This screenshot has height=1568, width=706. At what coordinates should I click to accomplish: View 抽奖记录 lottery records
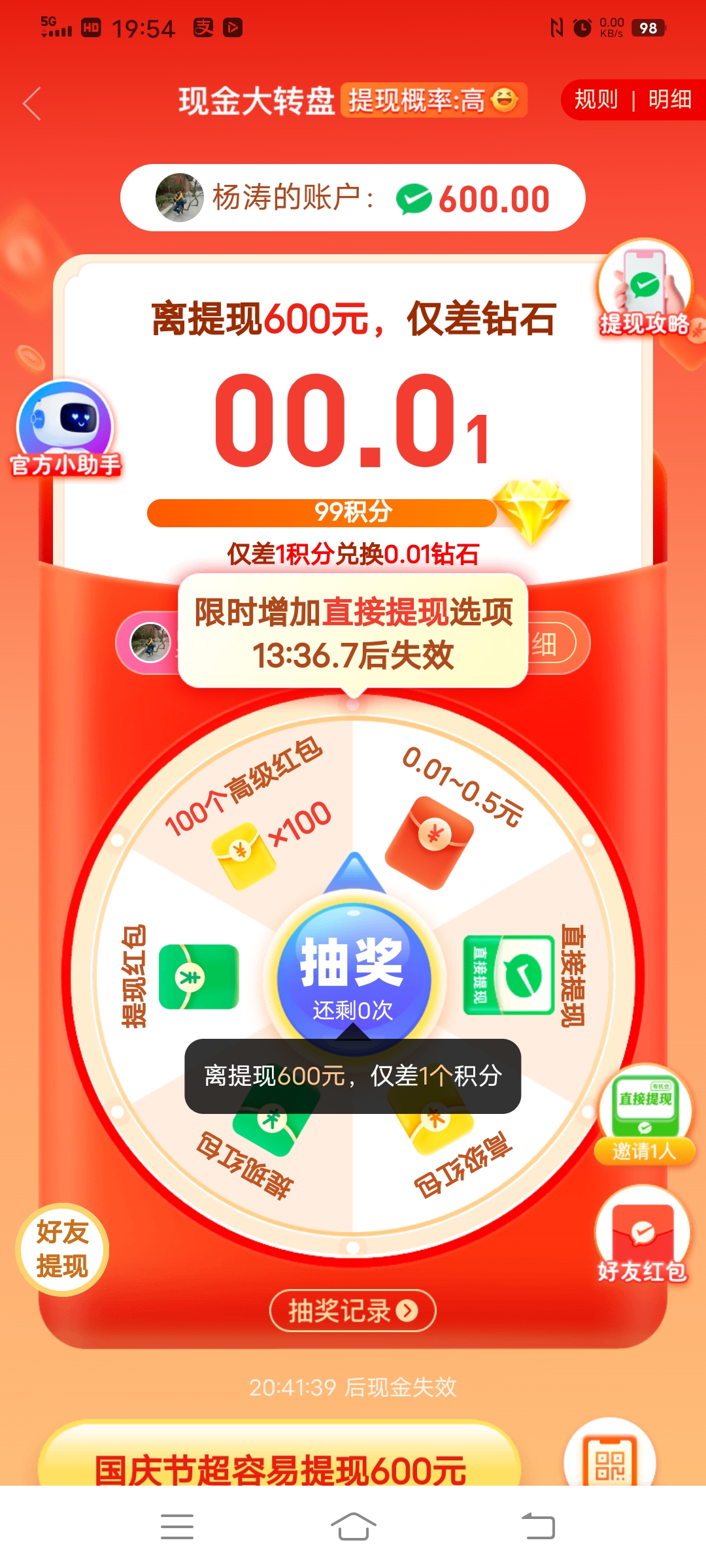coord(353,1310)
